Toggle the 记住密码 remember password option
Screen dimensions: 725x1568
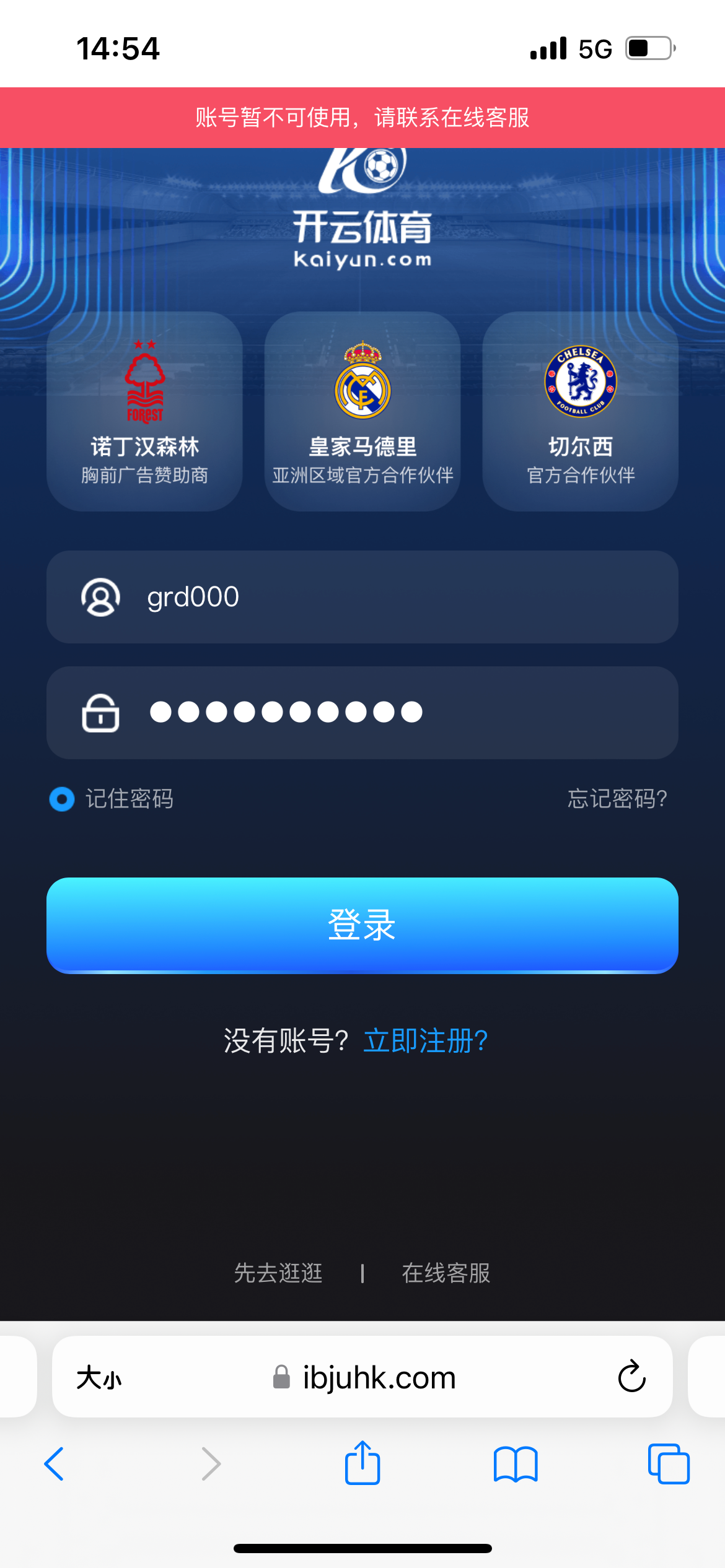pyautogui.click(x=63, y=799)
